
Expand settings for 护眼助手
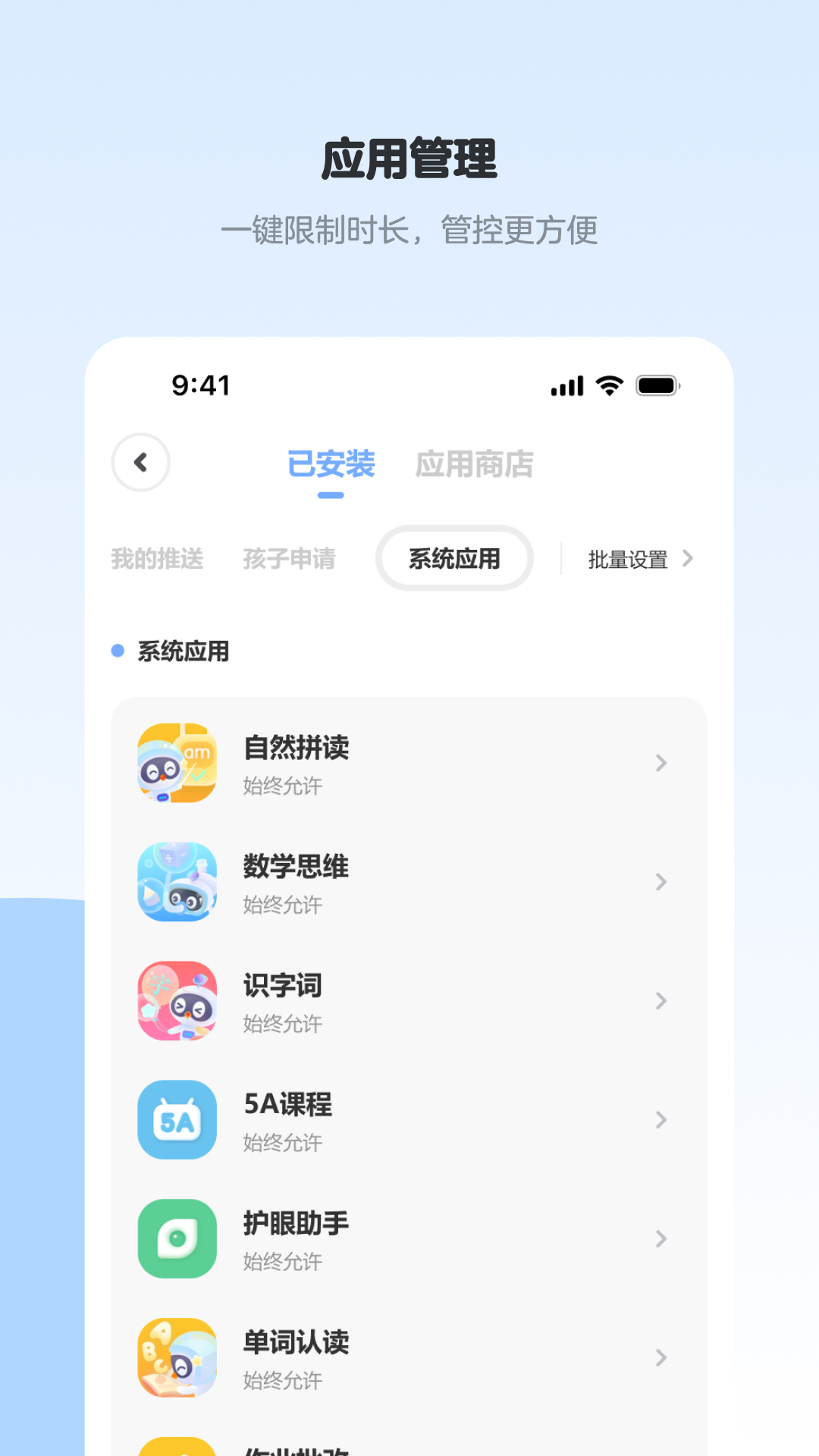click(x=661, y=1239)
